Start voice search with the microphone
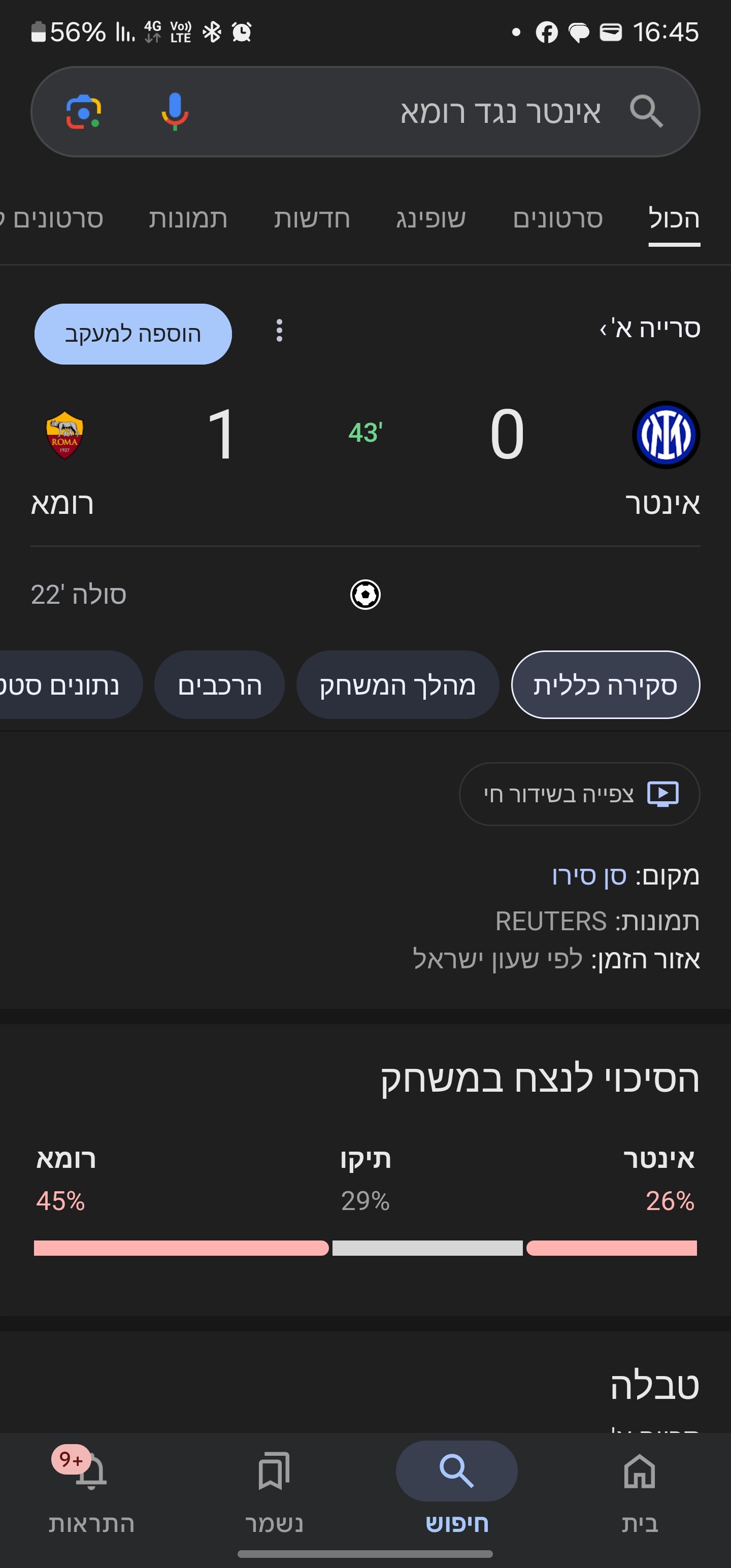Image resolution: width=731 pixels, height=1568 pixels. pyautogui.click(x=175, y=112)
